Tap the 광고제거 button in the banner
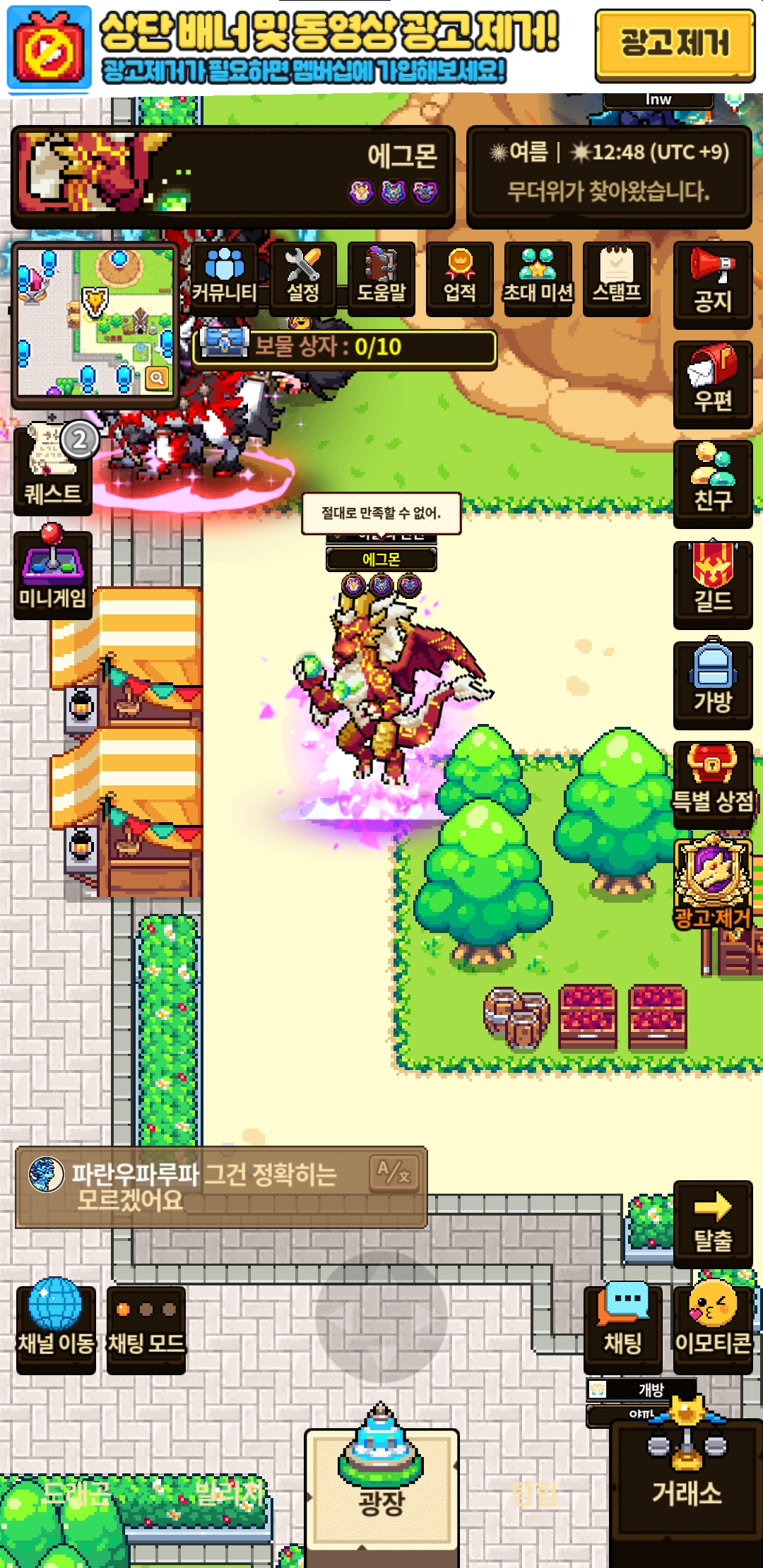This screenshot has height=1568, width=763. (x=674, y=44)
